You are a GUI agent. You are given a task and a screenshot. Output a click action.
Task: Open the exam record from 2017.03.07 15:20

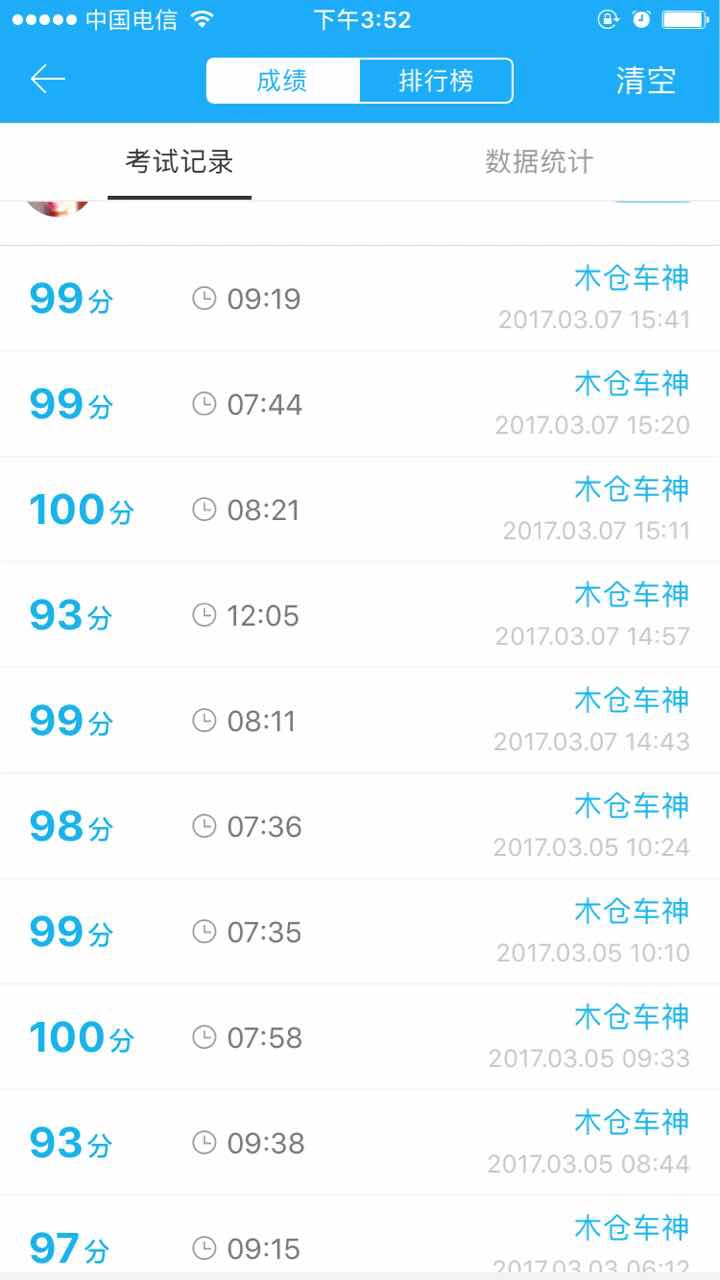[x=360, y=404]
